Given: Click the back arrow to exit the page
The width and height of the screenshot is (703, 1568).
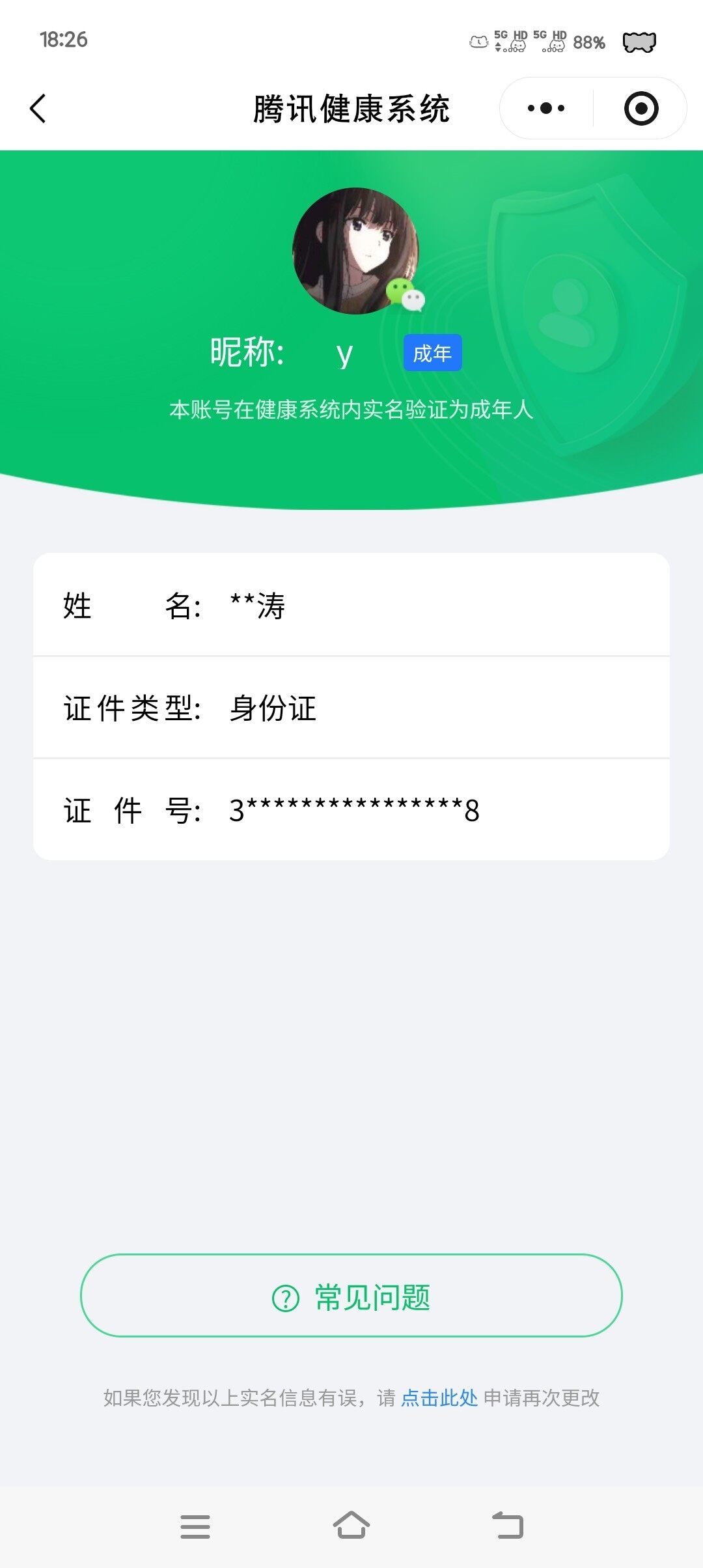Looking at the screenshot, I should click(x=37, y=108).
